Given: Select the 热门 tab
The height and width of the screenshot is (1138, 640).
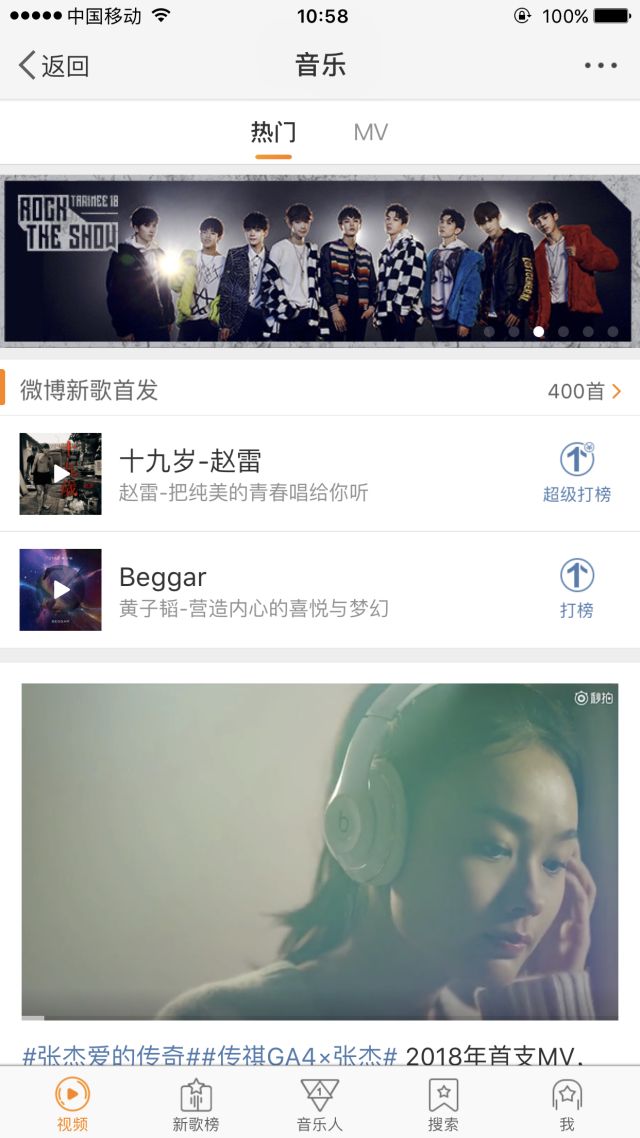Looking at the screenshot, I should click(x=273, y=133).
